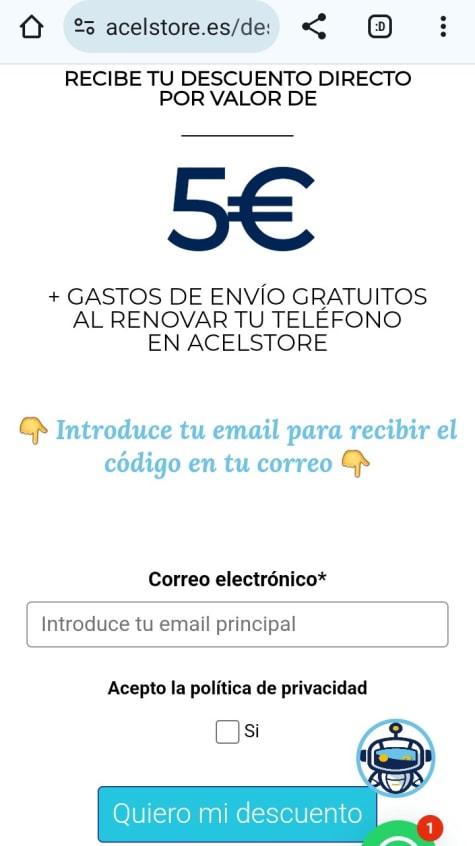The height and width of the screenshot is (846, 475).
Task: Open the robot chatbot assistant
Action: (x=396, y=758)
